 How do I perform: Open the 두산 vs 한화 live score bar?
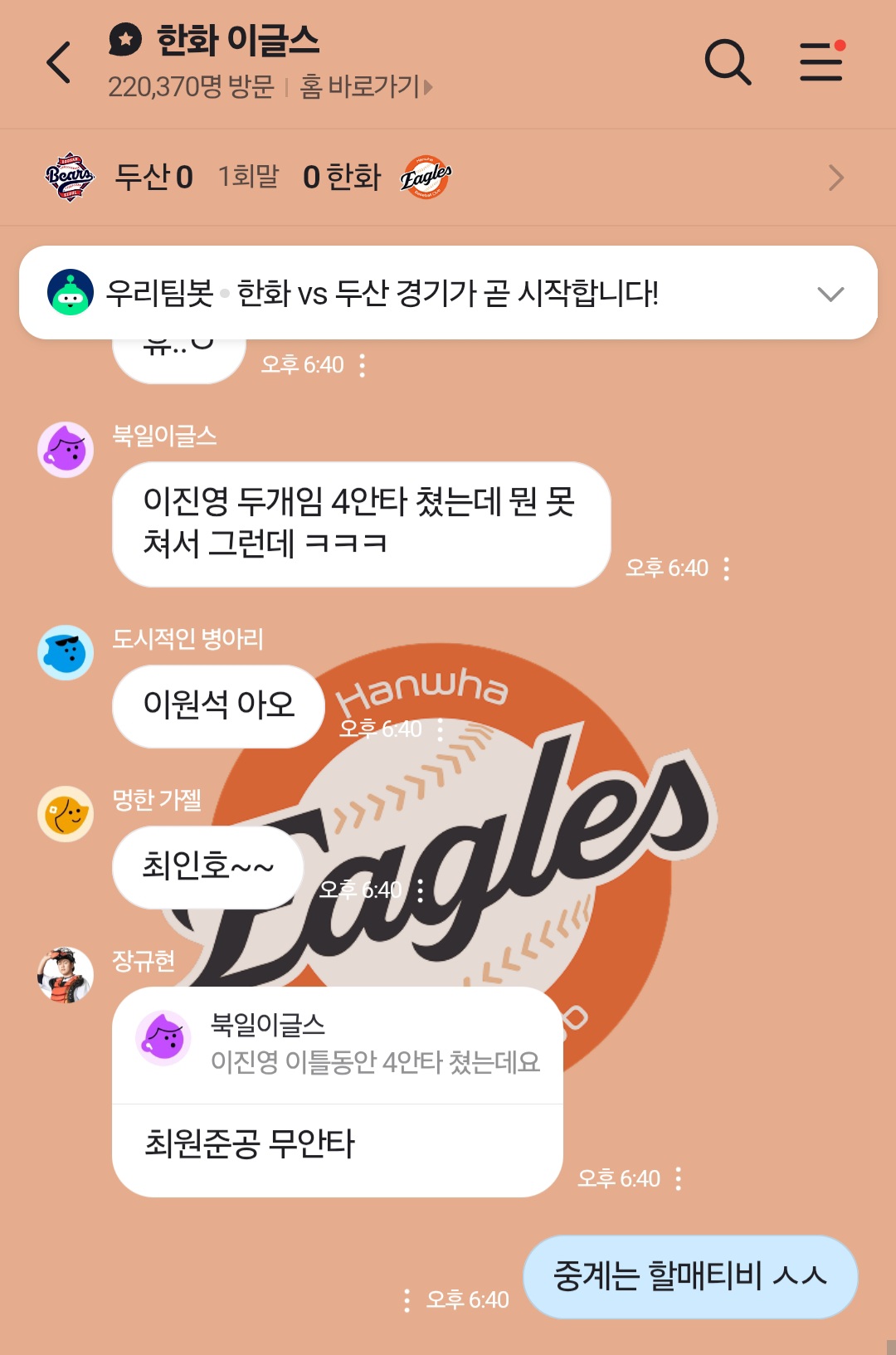click(448, 178)
